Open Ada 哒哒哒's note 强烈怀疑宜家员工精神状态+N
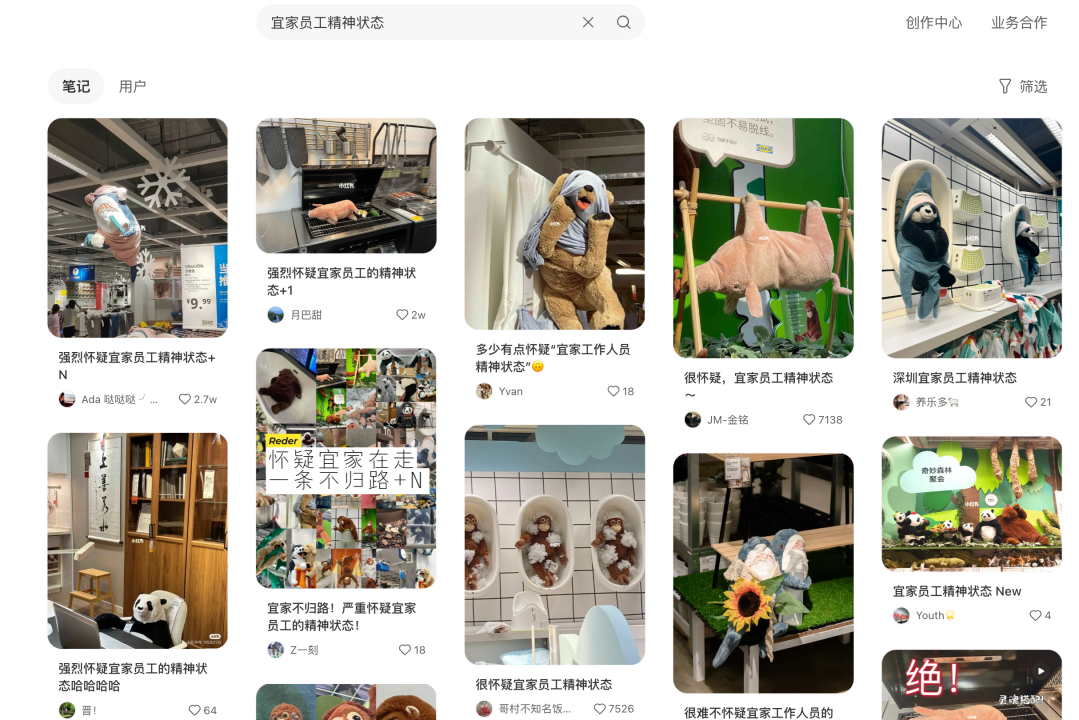Viewport: 1079px width, 720px height. coord(137,228)
